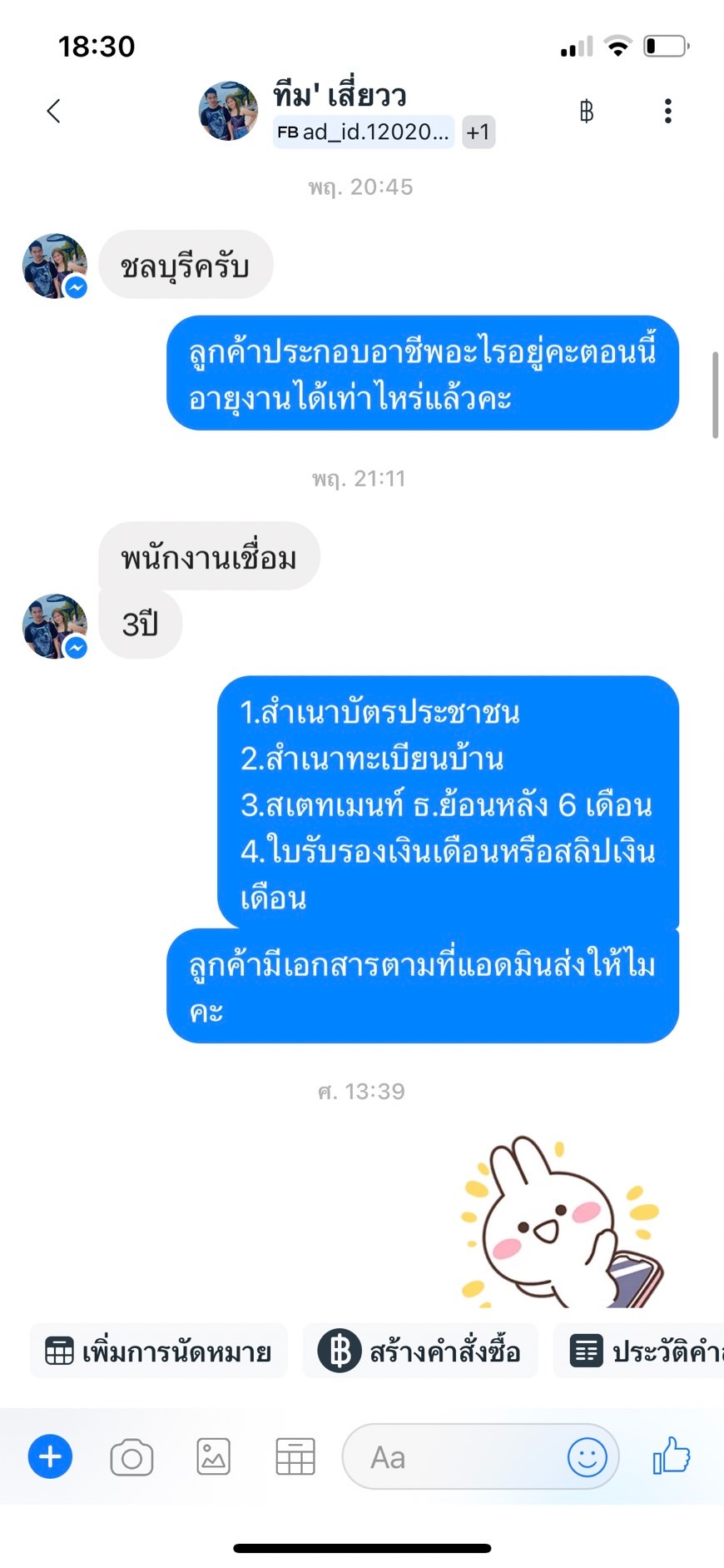The width and height of the screenshot is (724, 1568).
Task: Open the emoji picker smiley
Action: [x=588, y=1457]
